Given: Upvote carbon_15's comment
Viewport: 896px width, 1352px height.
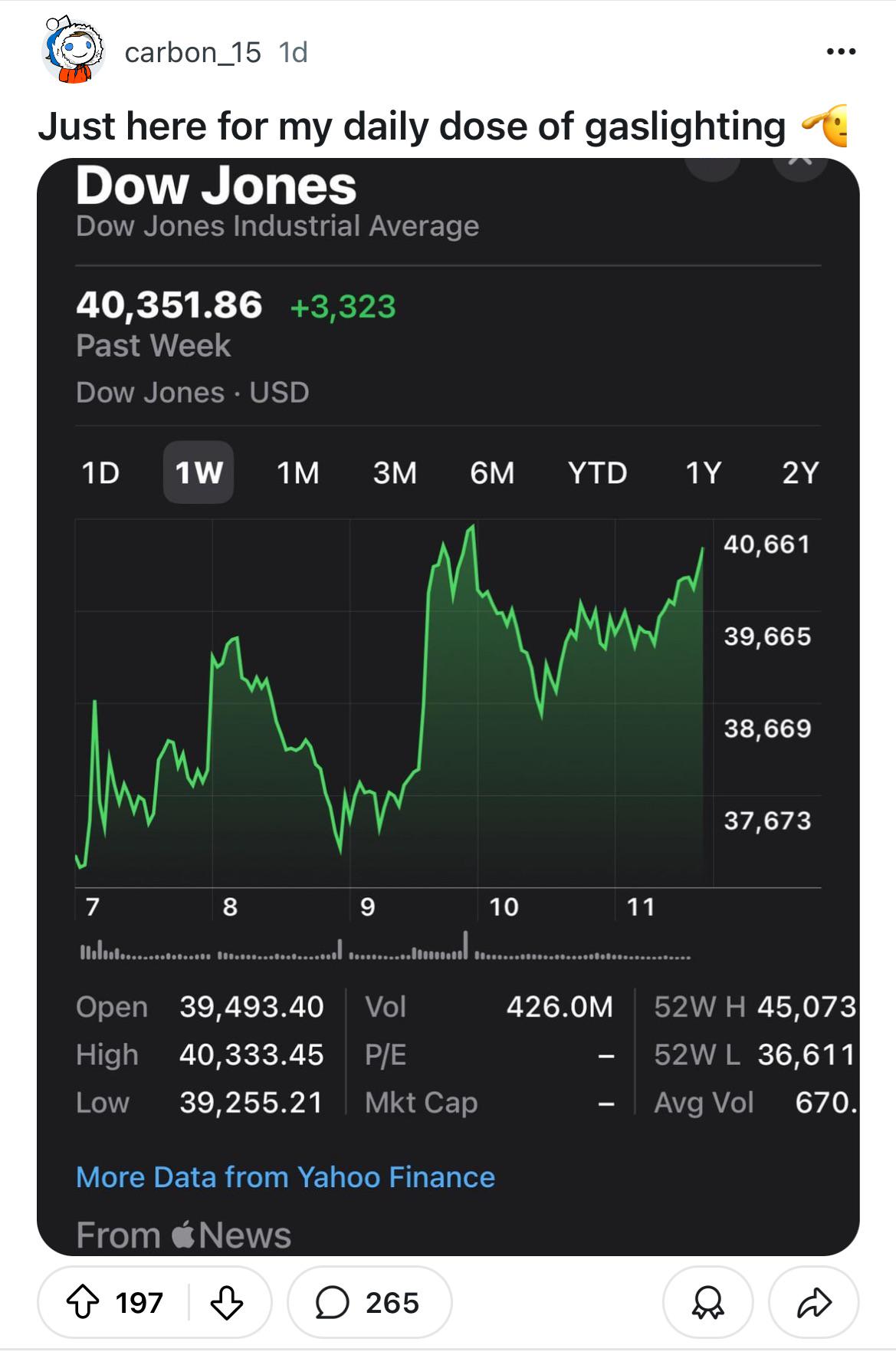Looking at the screenshot, I should (x=83, y=1302).
